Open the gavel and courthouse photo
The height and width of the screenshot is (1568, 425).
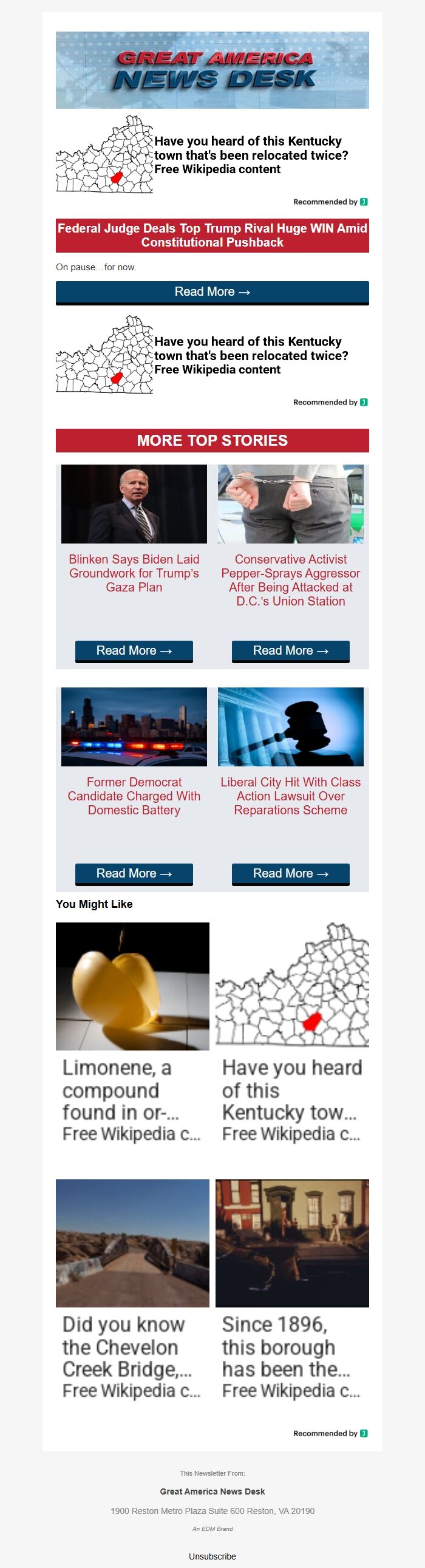[x=290, y=727]
